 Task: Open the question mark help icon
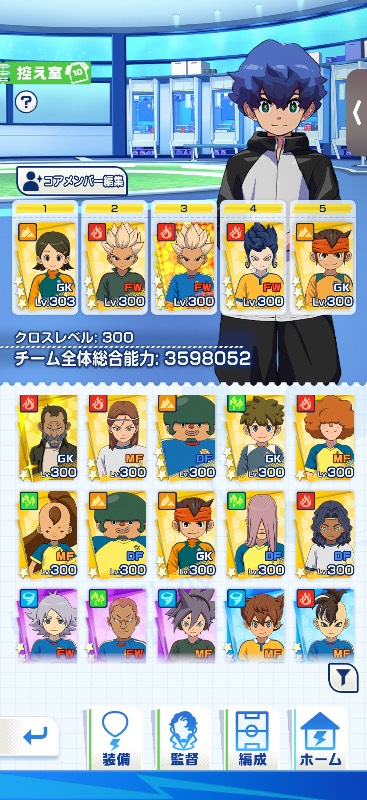(x=26, y=102)
